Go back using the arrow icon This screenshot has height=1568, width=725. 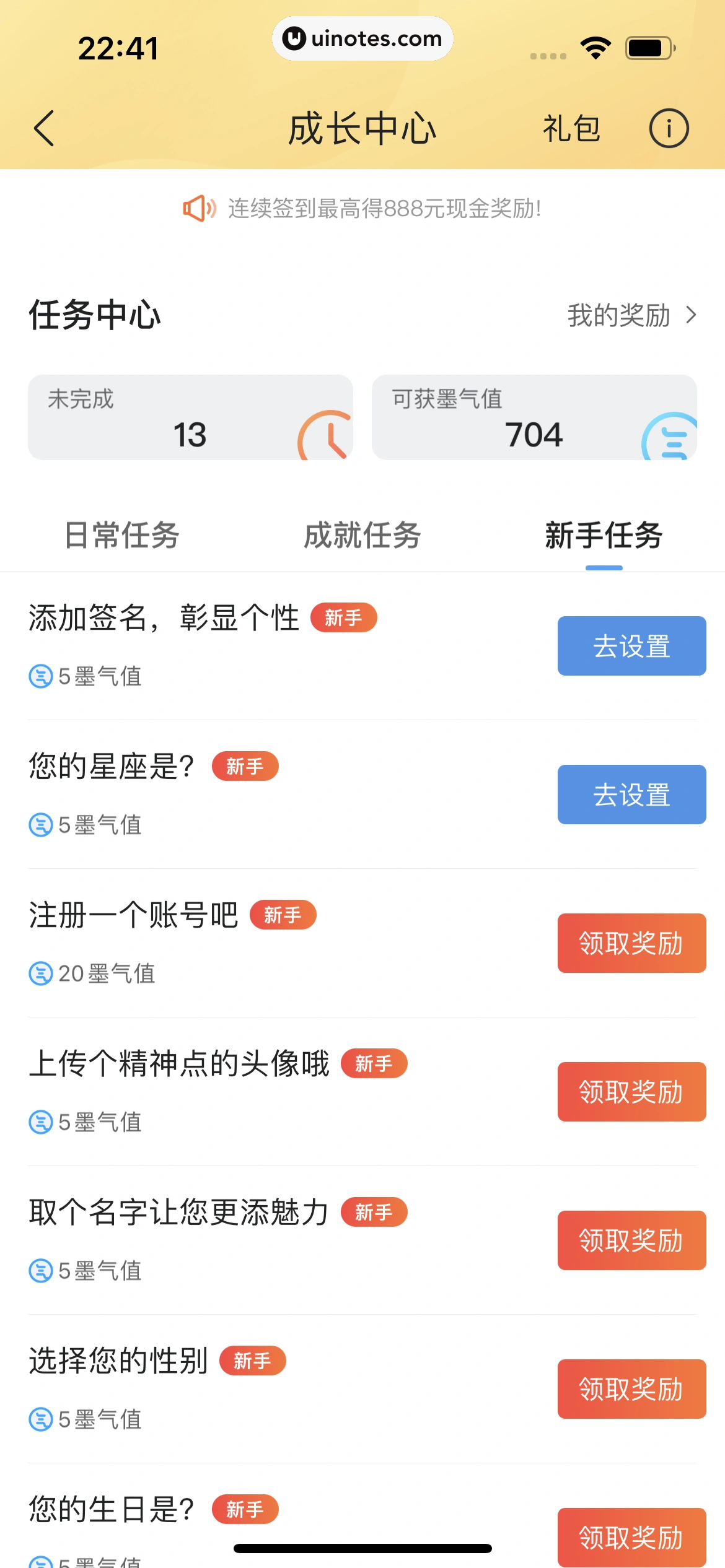click(44, 129)
